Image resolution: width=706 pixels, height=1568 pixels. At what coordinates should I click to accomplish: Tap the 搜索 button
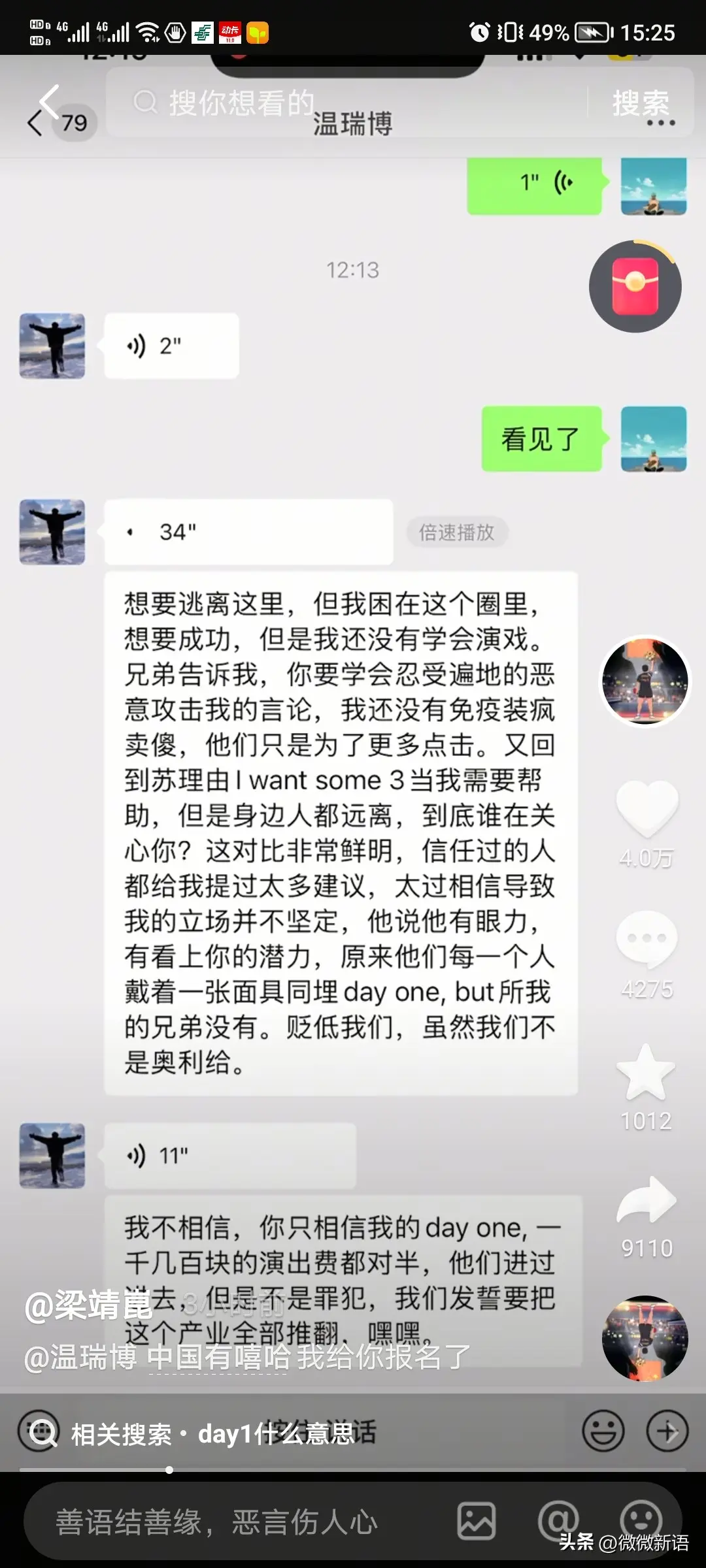640,103
